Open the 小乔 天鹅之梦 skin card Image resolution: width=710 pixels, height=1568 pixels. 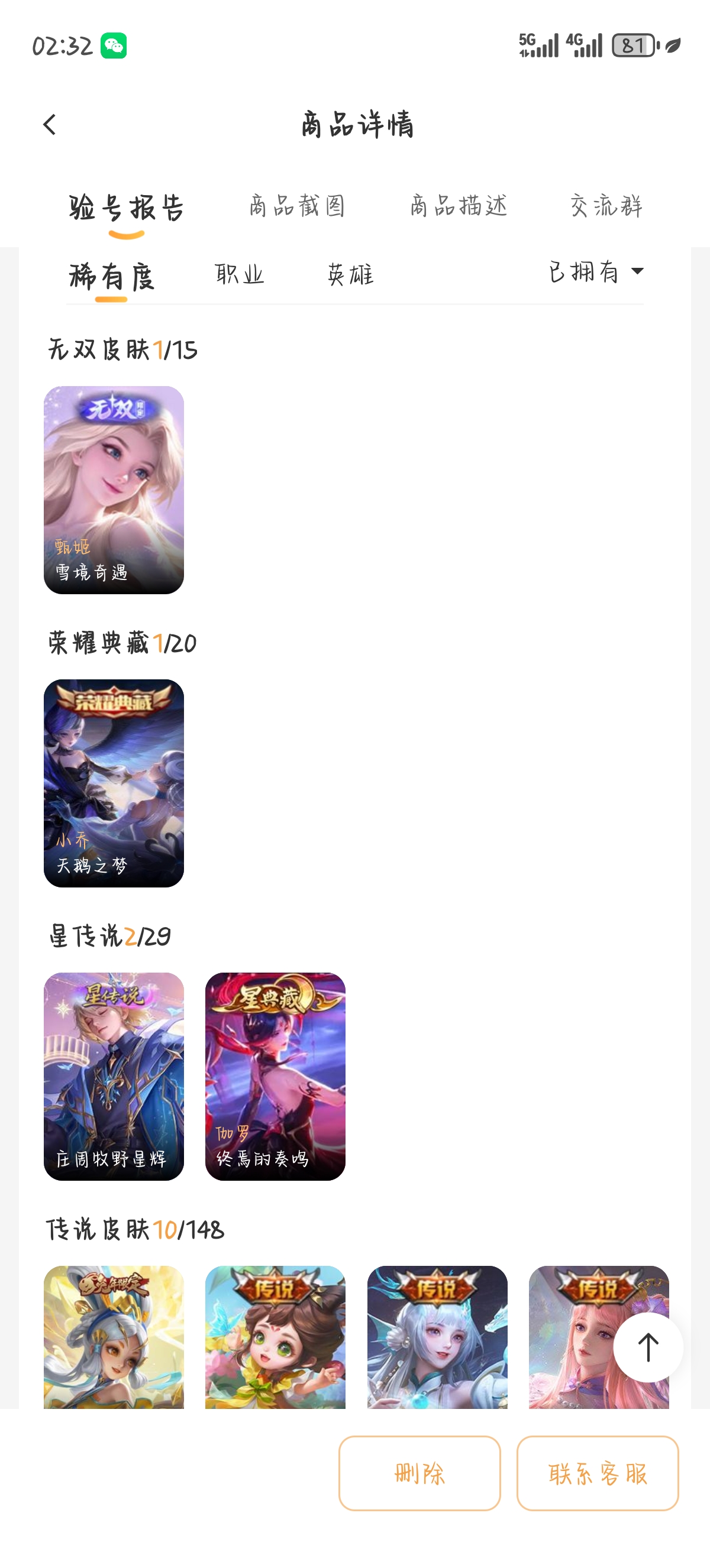[114, 783]
